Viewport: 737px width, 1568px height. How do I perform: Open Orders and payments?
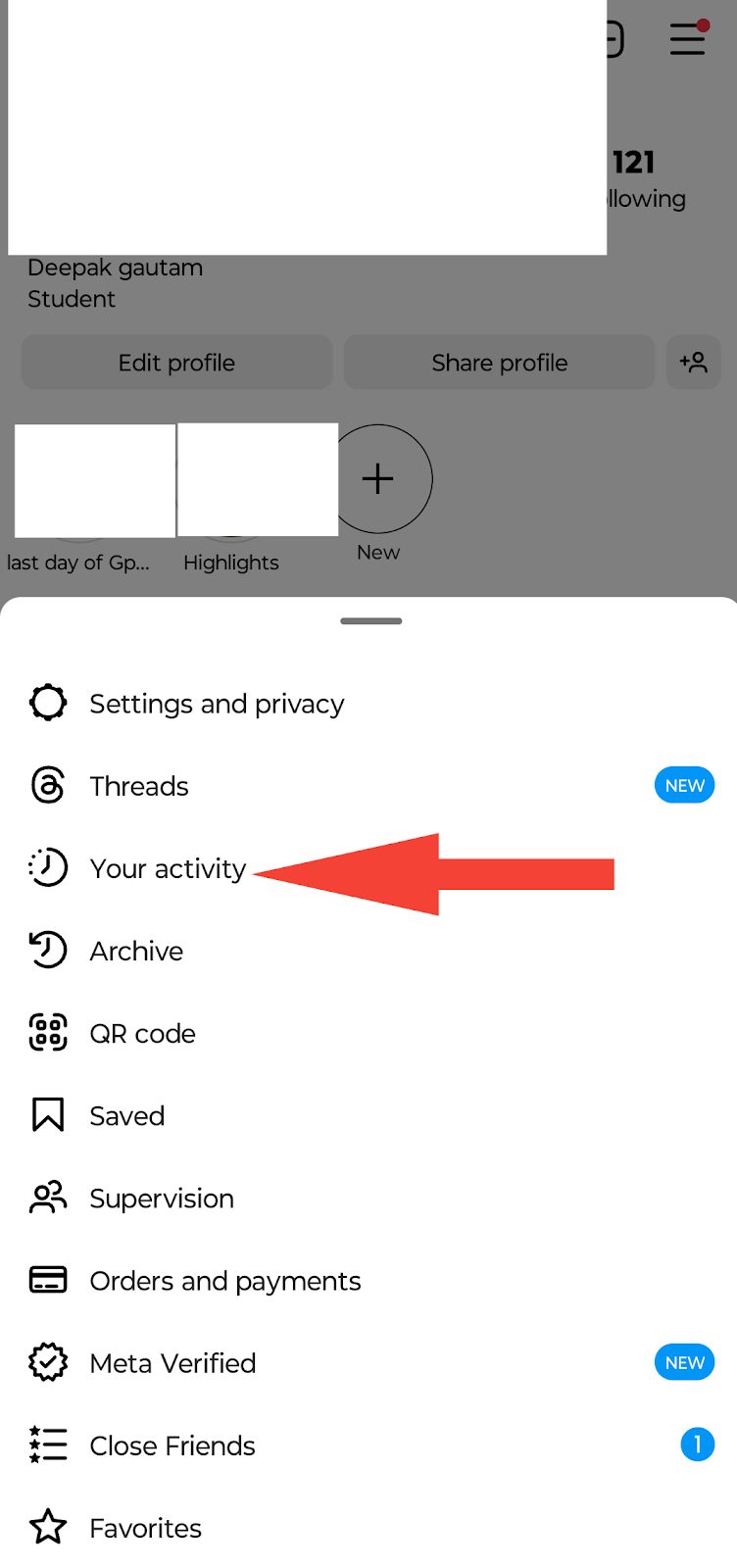pyautogui.click(x=368, y=1280)
